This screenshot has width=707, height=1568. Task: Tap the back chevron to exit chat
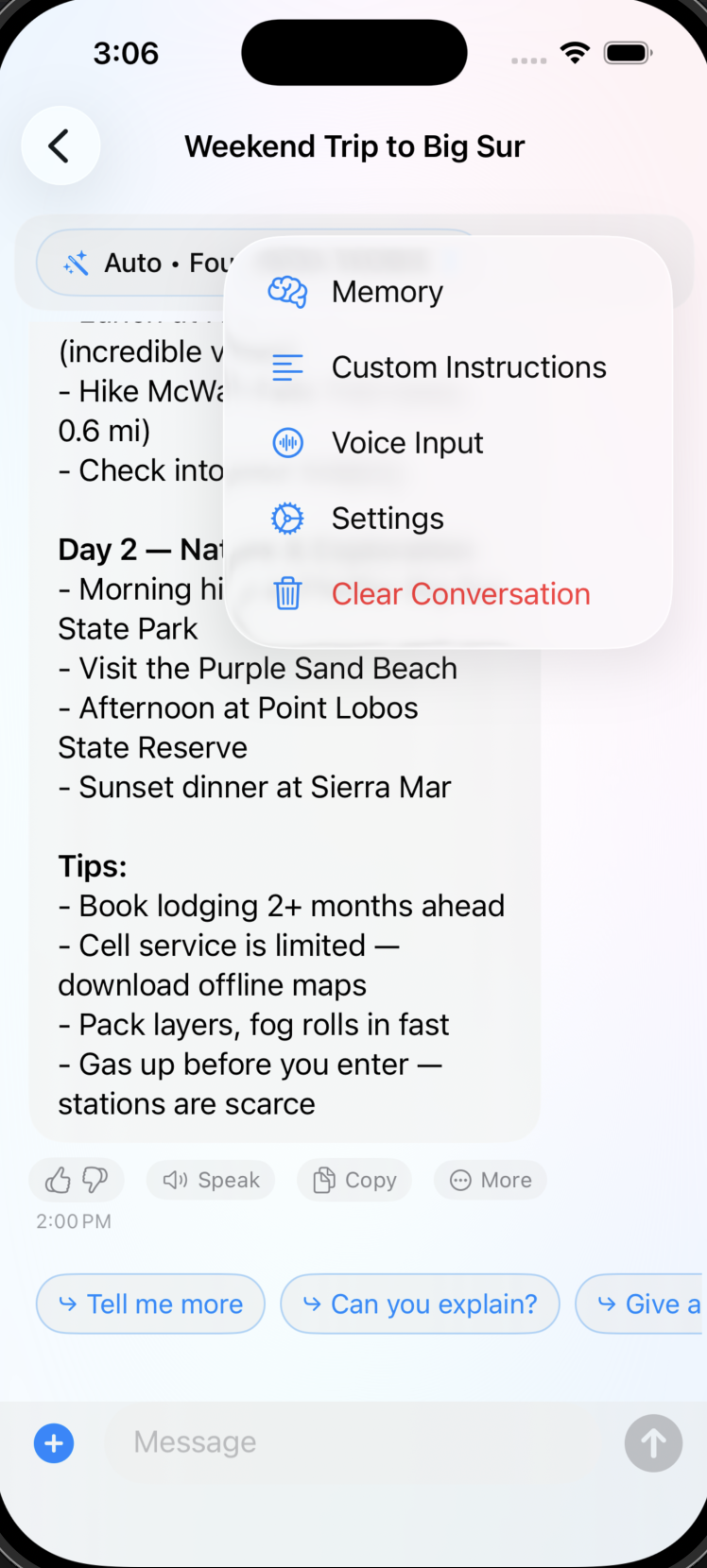60,146
